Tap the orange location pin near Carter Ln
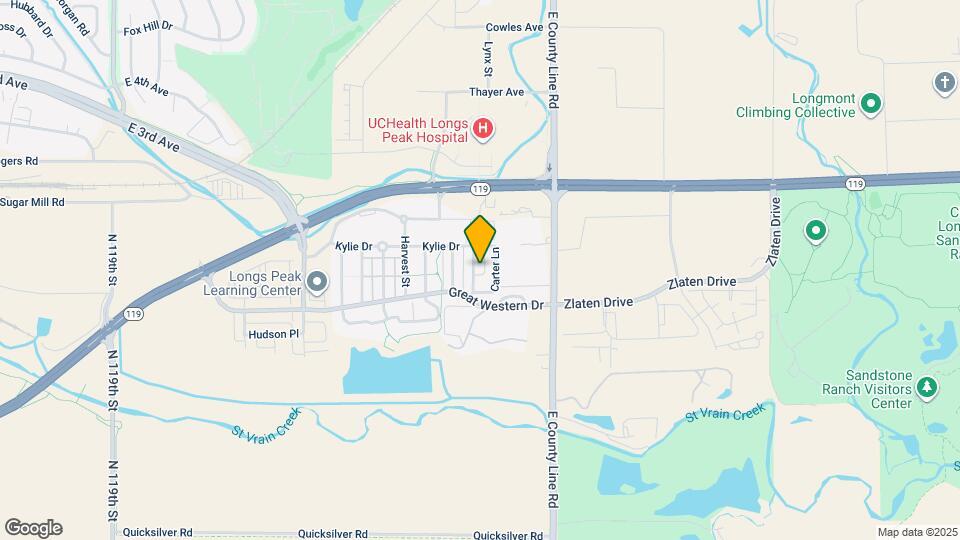The image size is (960, 540). [480, 239]
